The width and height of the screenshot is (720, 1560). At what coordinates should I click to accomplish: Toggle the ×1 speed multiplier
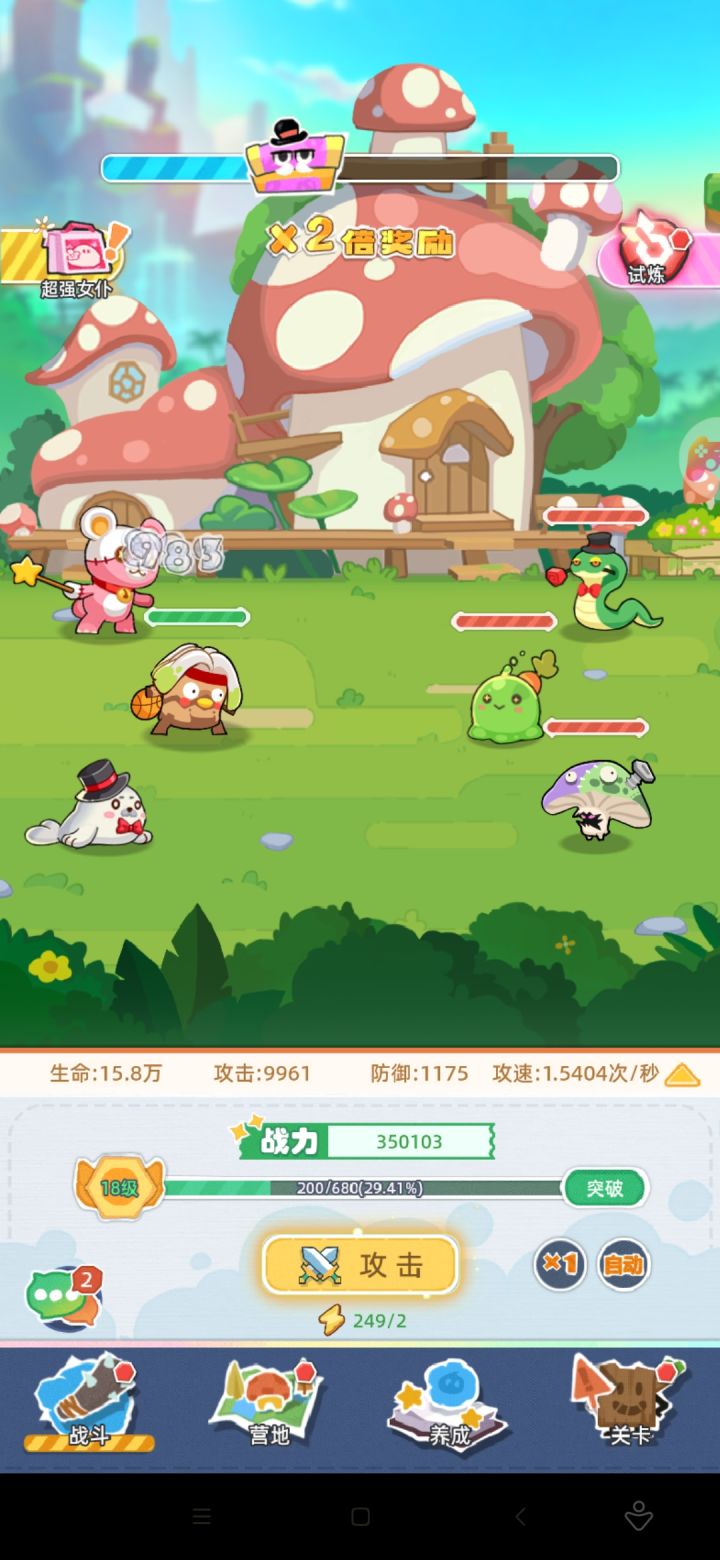559,1265
